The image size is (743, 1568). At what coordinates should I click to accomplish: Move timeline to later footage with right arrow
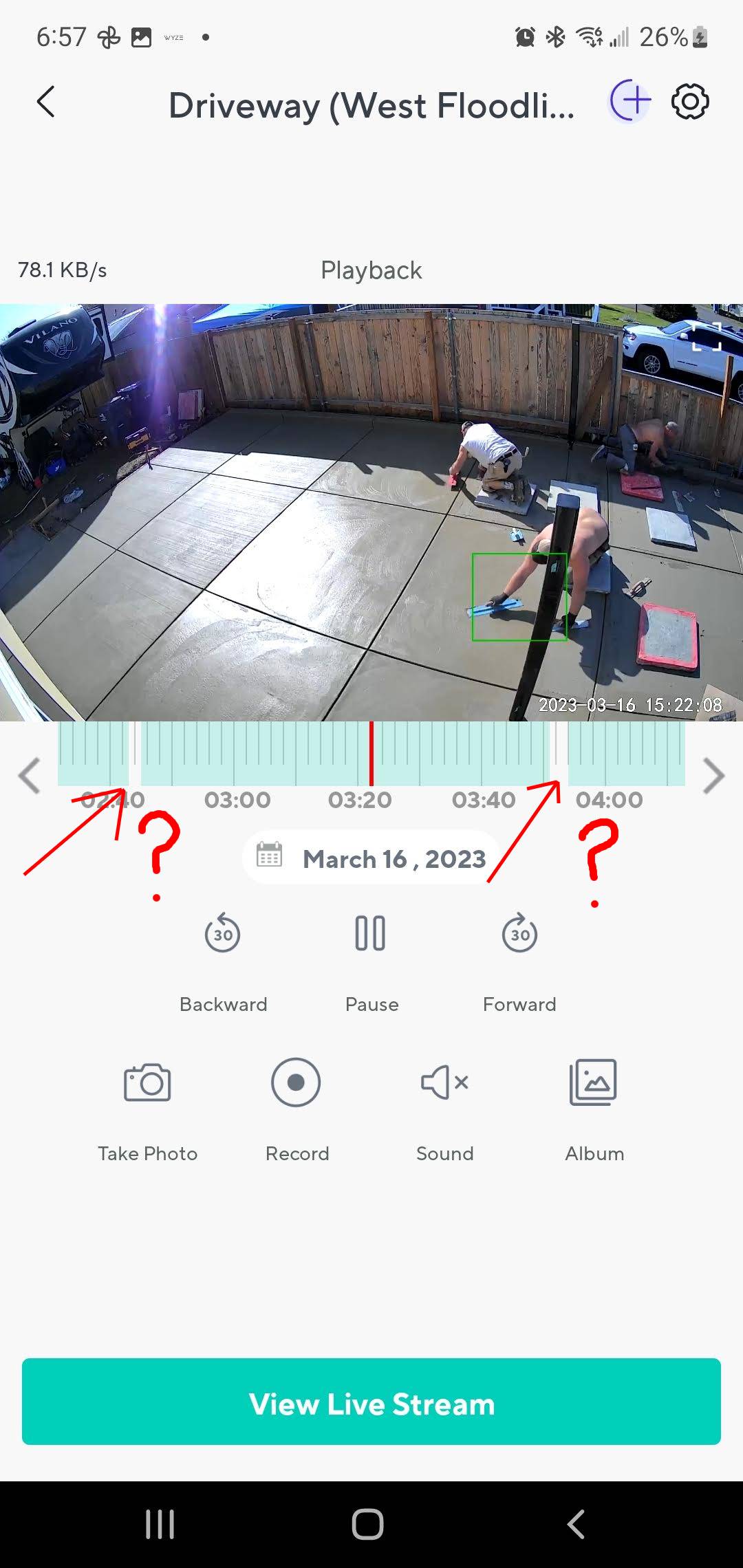pyautogui.click(x=713, y=776)
